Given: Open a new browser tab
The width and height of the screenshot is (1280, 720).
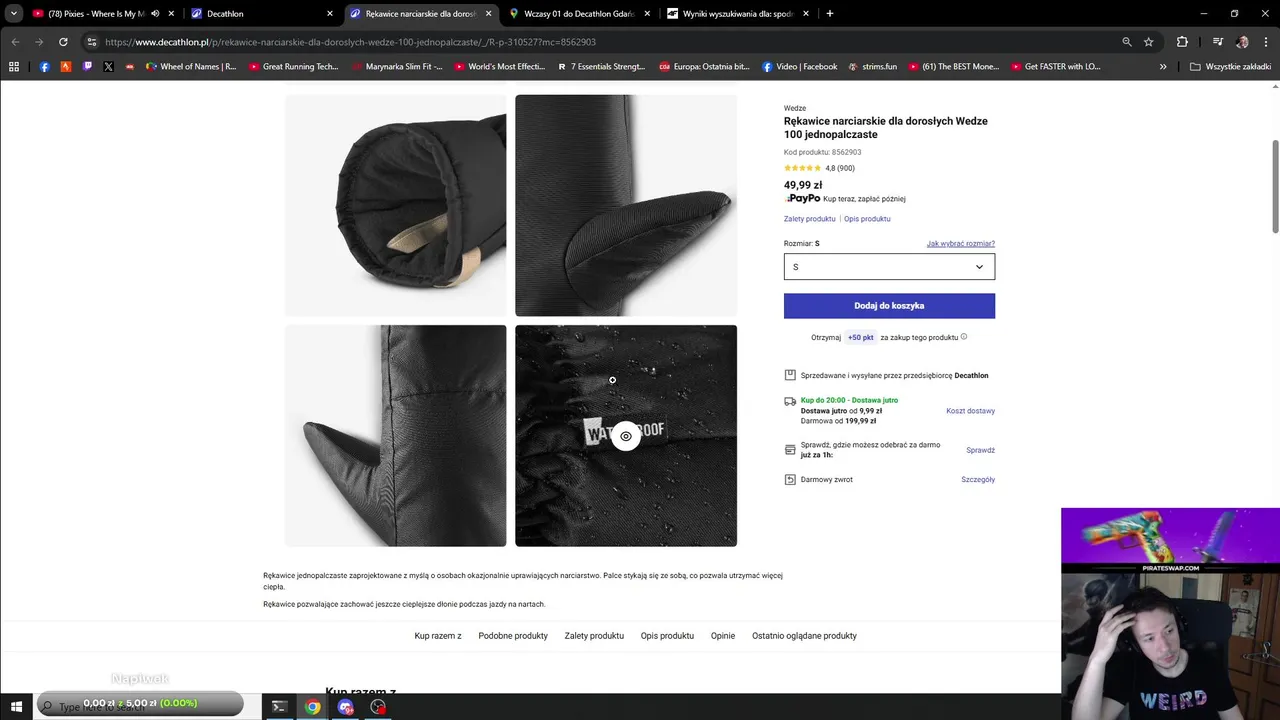Looking at the screenshot, I should (x=829, y=14).
